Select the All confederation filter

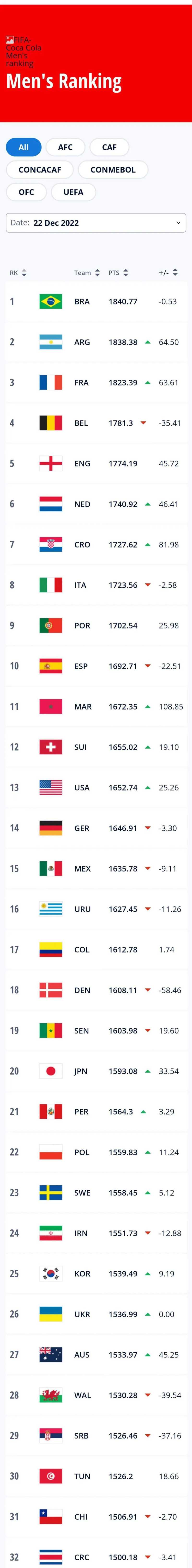coord(23,147)
